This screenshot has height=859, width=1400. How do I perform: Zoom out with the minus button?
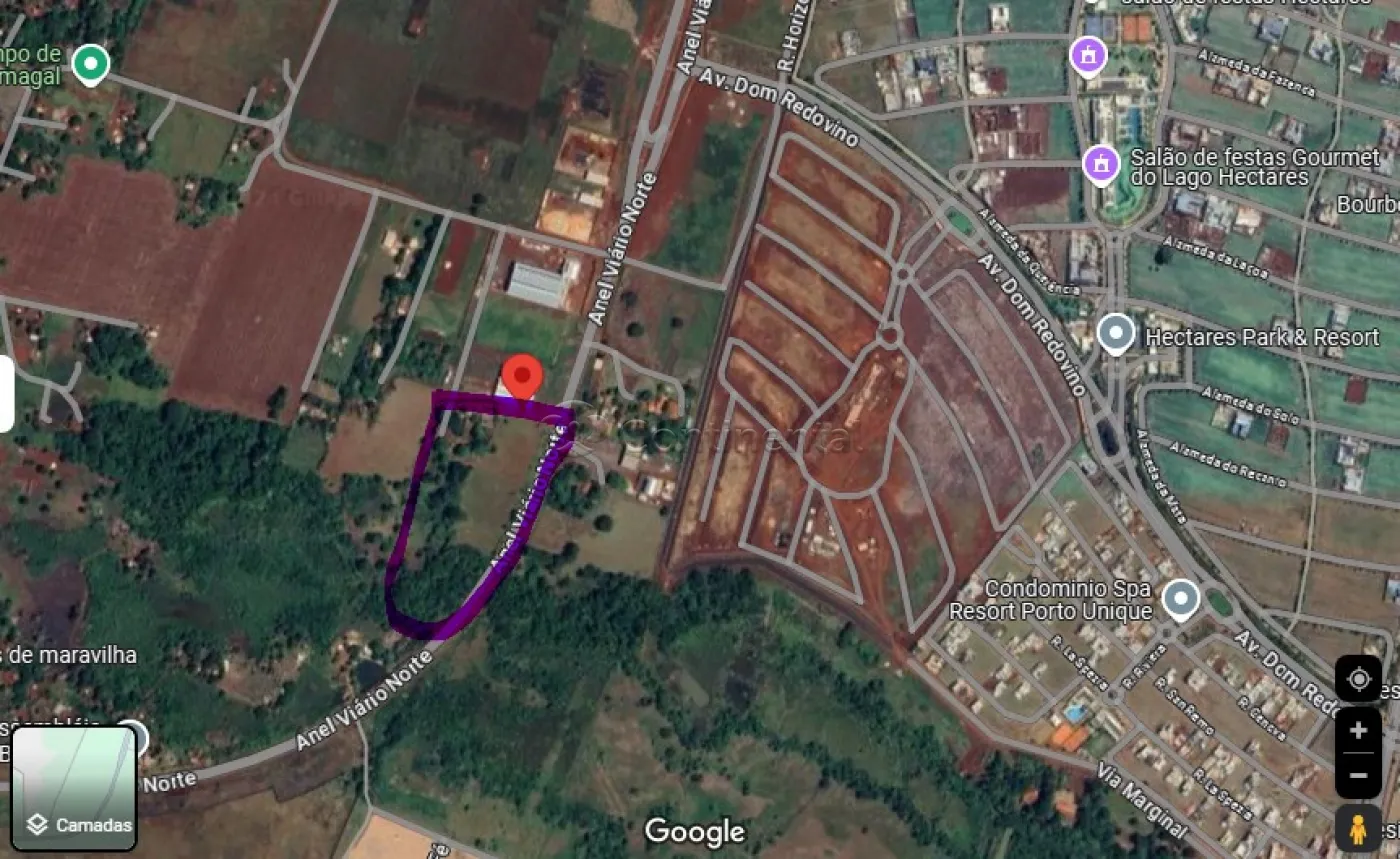(1358, 775)
